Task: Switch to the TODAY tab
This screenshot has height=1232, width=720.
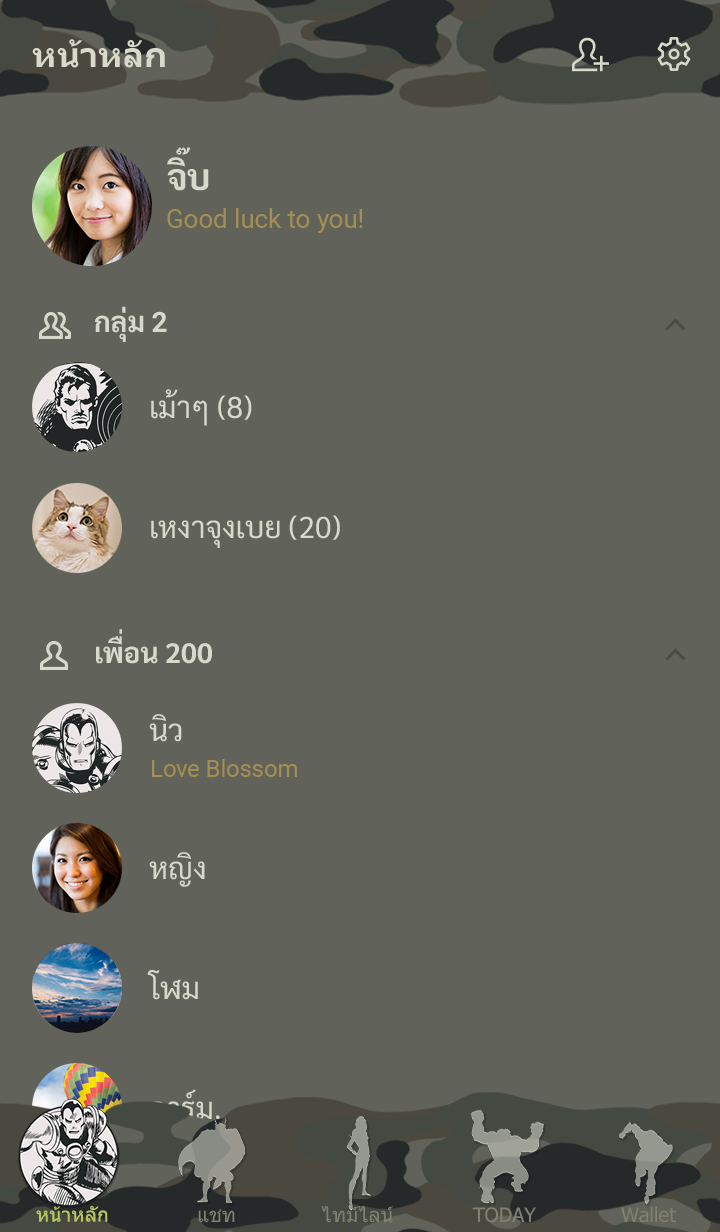Action: click(504, 1170)
